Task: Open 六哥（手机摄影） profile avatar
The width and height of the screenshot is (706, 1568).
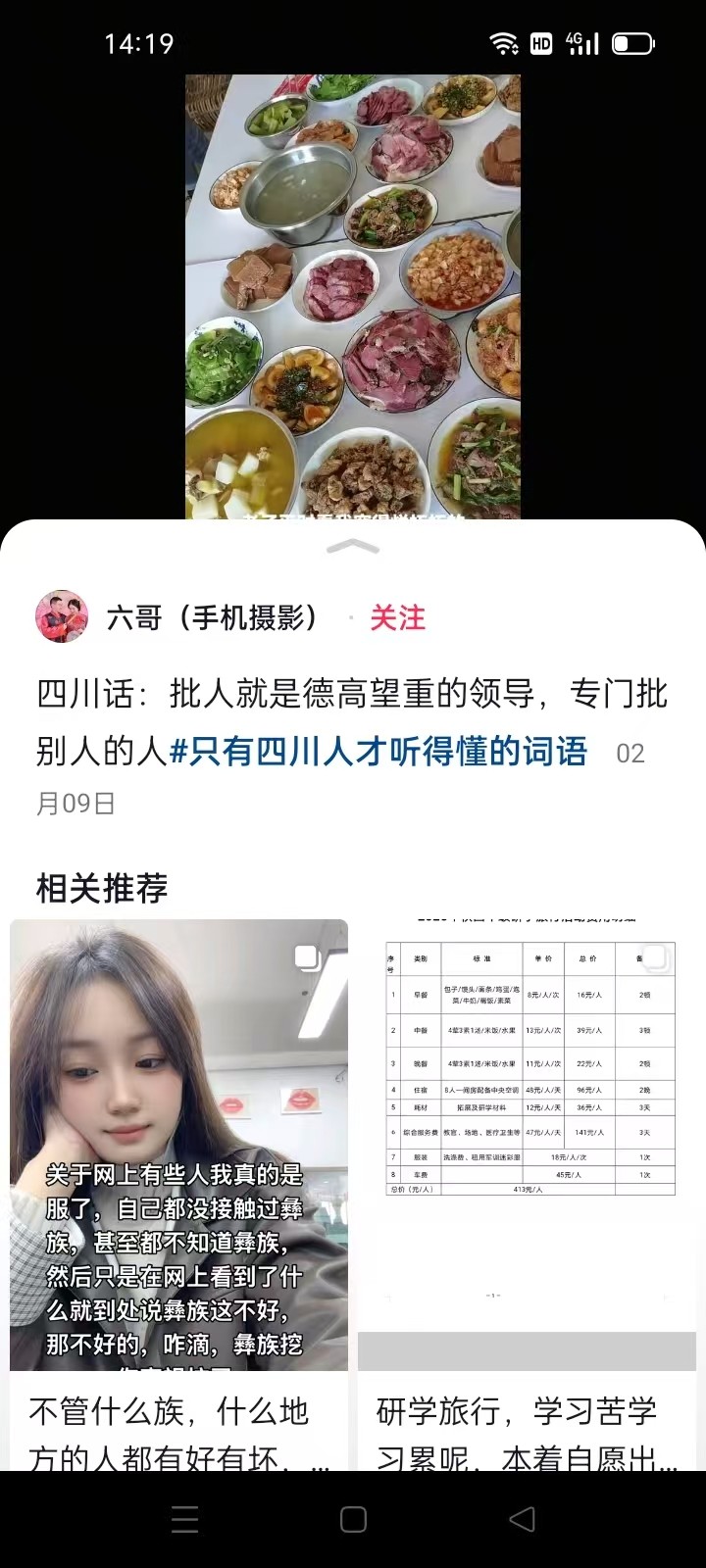Action: click(x=62, y=617)
